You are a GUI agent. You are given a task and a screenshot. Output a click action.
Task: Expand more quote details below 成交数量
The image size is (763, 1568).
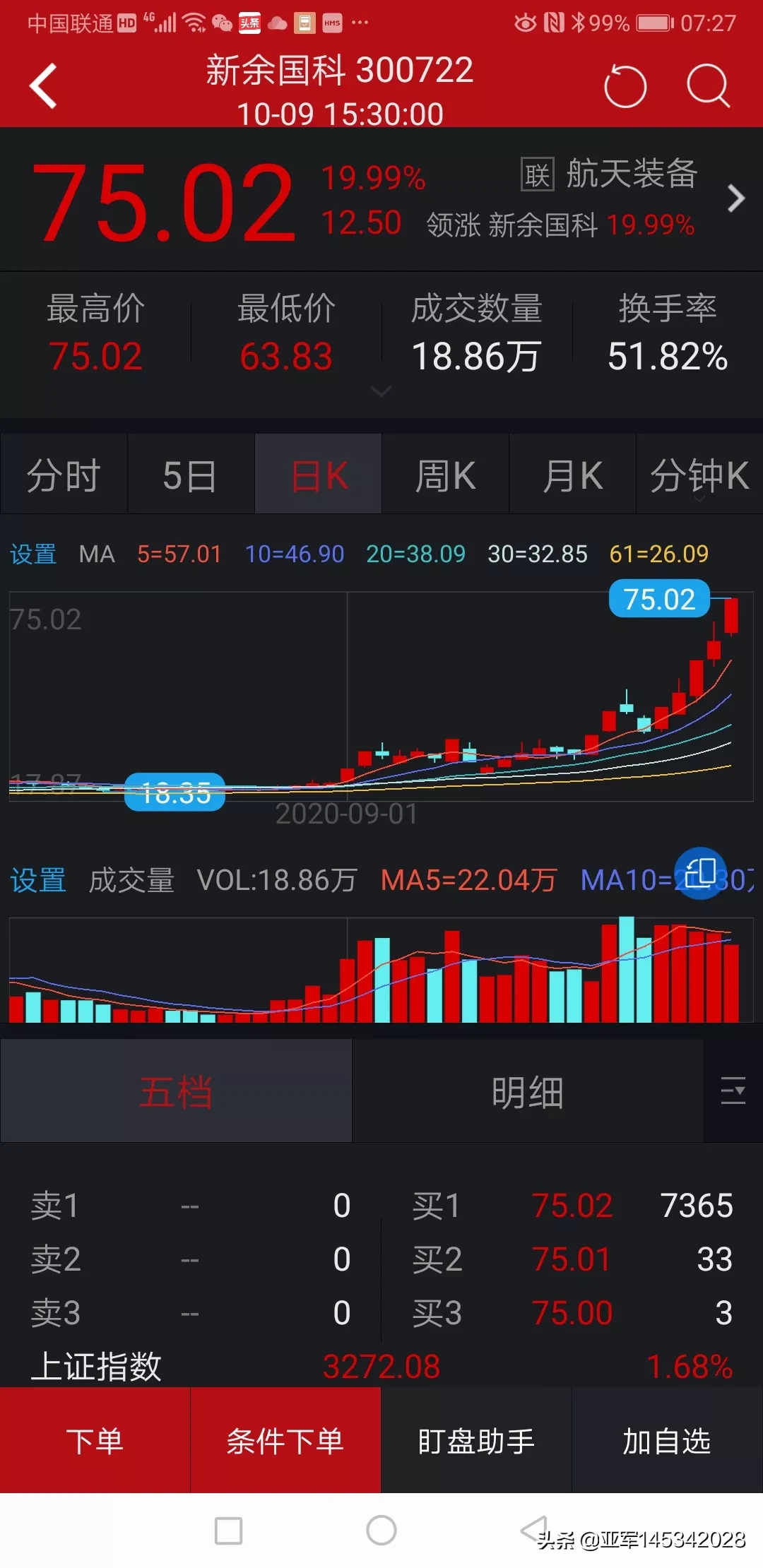381,391
